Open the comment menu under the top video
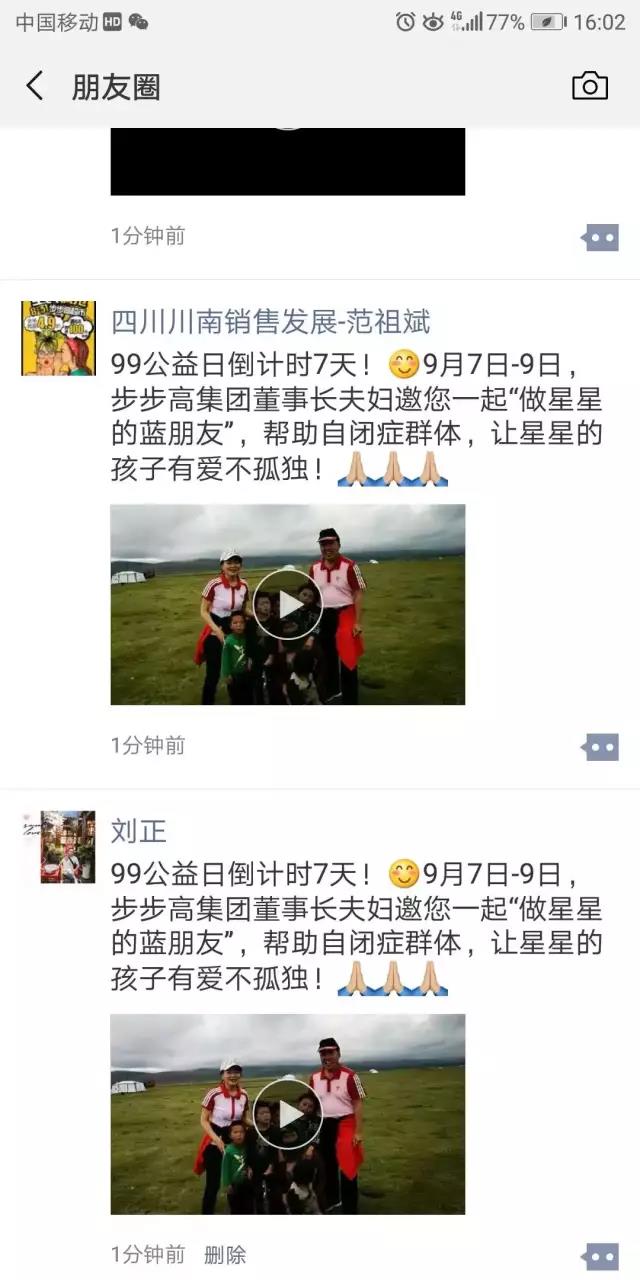640x1280 pixels. point(600,237)
